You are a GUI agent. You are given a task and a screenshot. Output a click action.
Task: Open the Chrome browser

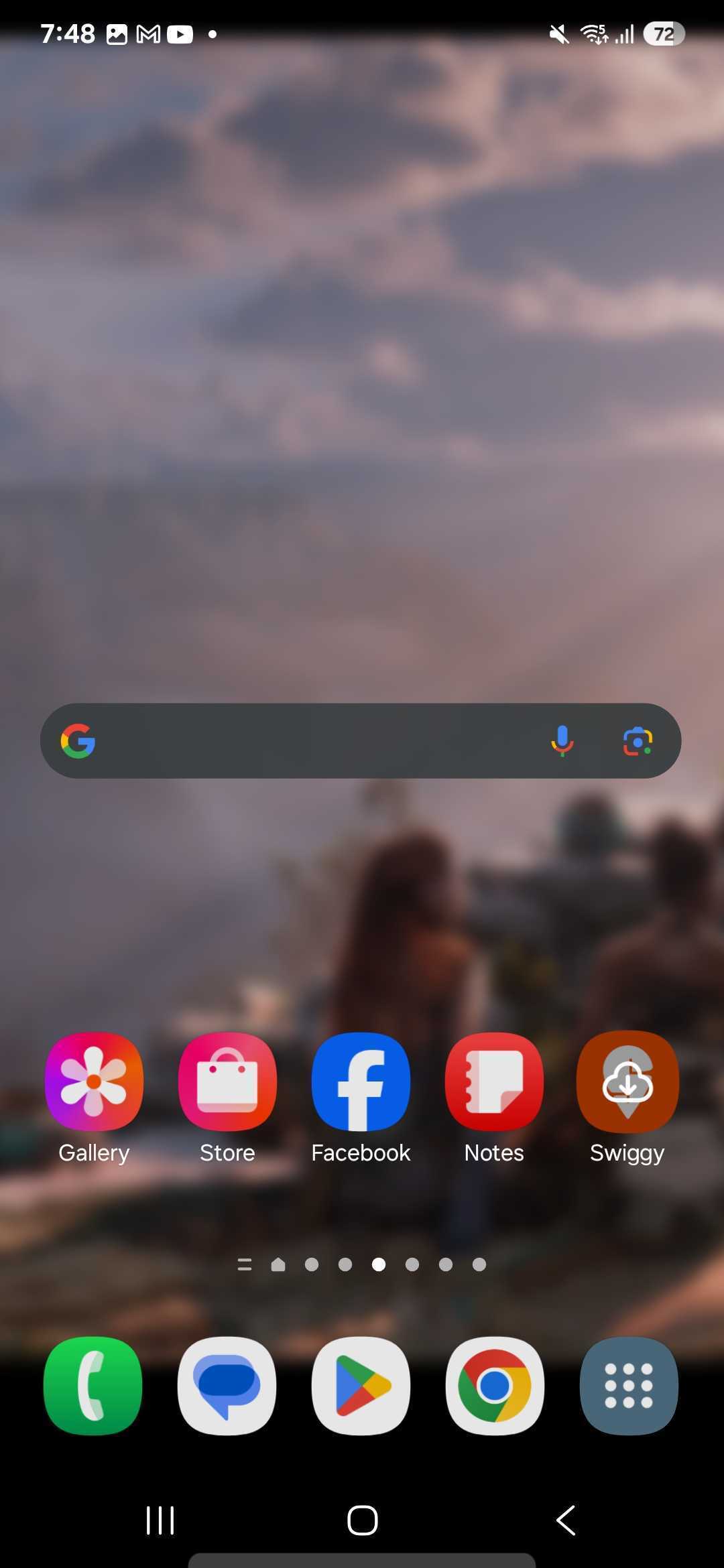pyautogui.click(x=495, y=1386)
